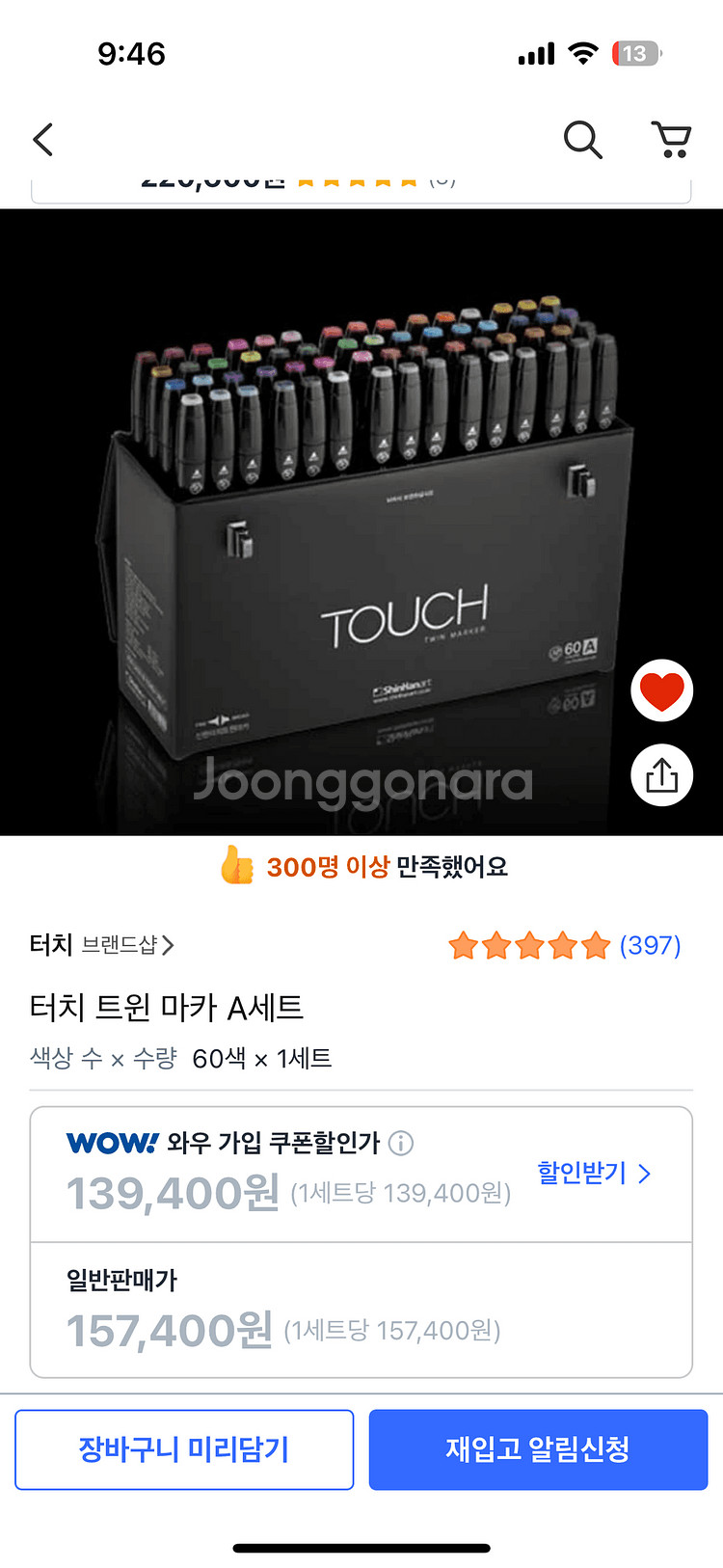
Task: Tap the share icon on product image
Action: tap(661, 774)
